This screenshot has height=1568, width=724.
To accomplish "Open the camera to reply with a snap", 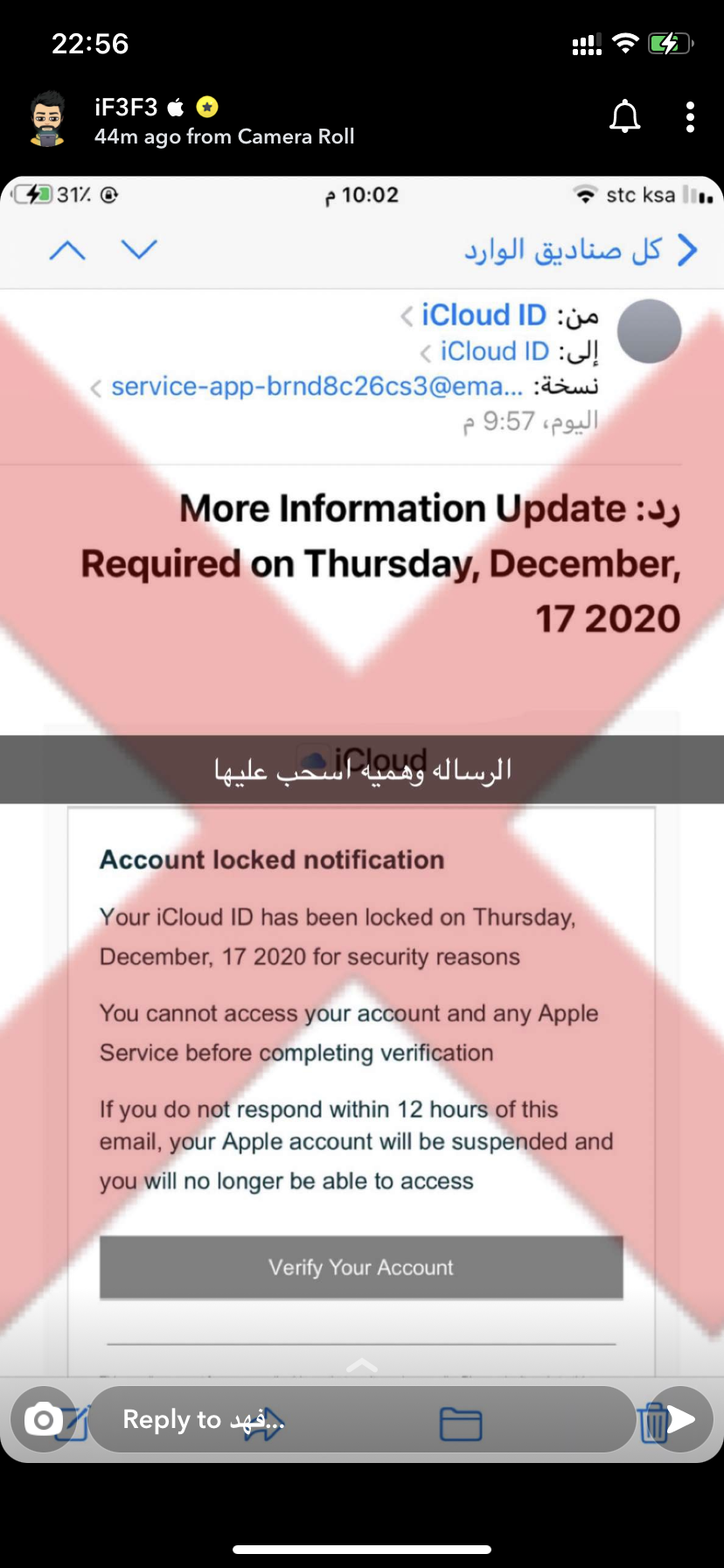I will click(x=43, y=1419).
